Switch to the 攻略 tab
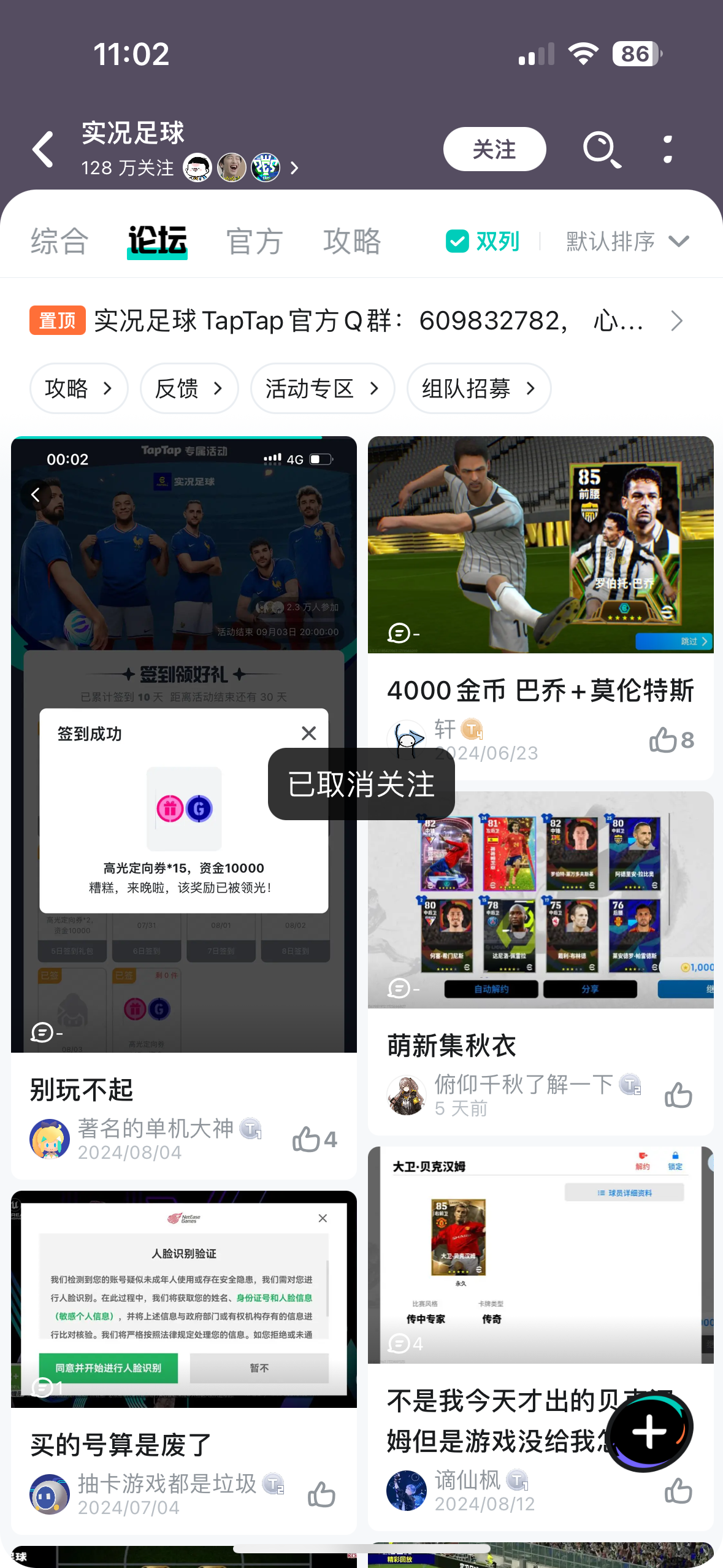 (x=351, y=240)
